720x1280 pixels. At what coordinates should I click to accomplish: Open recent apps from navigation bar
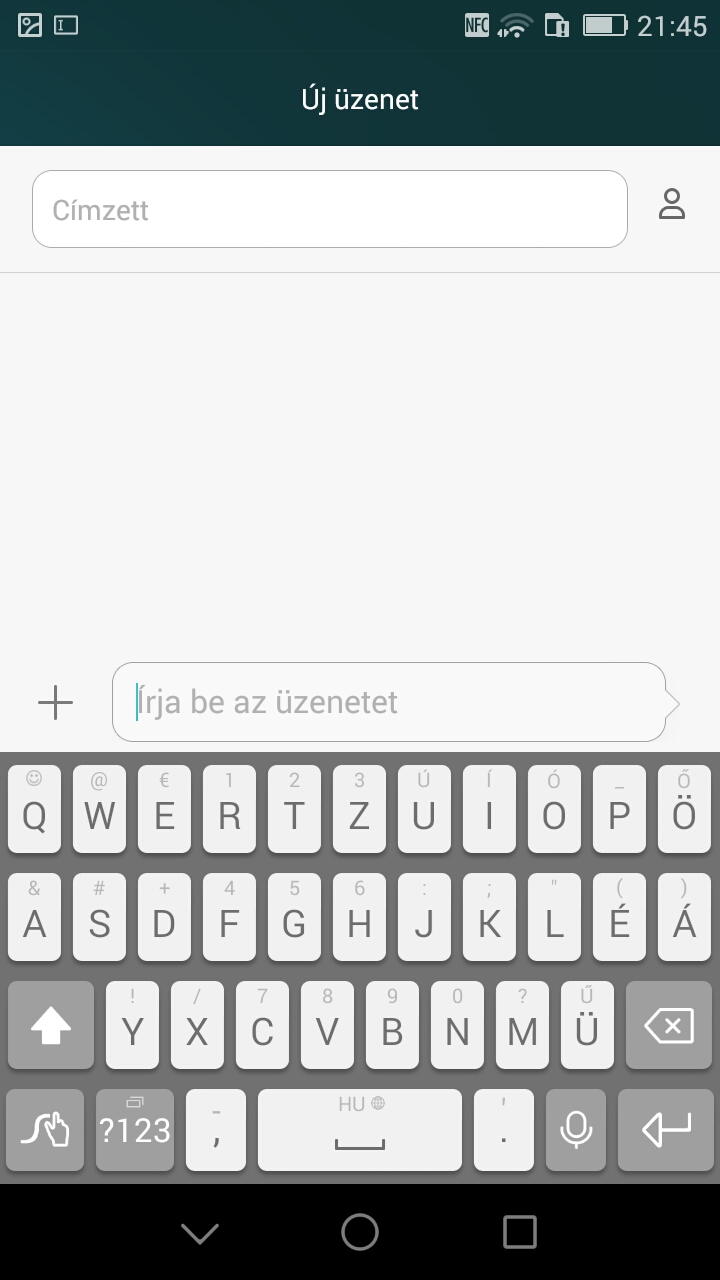(519, 1233)
